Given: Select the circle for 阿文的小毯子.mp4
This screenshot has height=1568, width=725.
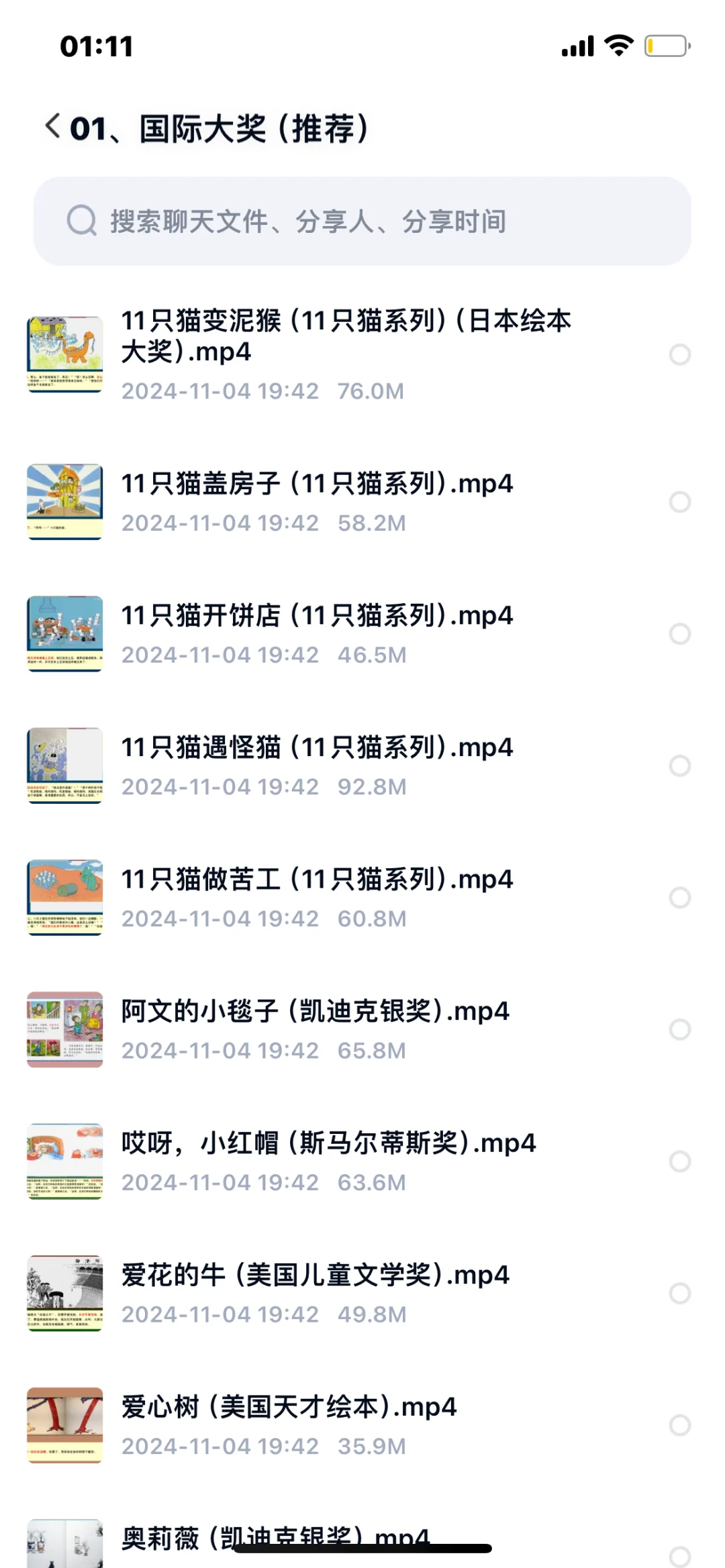Looking at the screenshot, I should [679, 1029].
